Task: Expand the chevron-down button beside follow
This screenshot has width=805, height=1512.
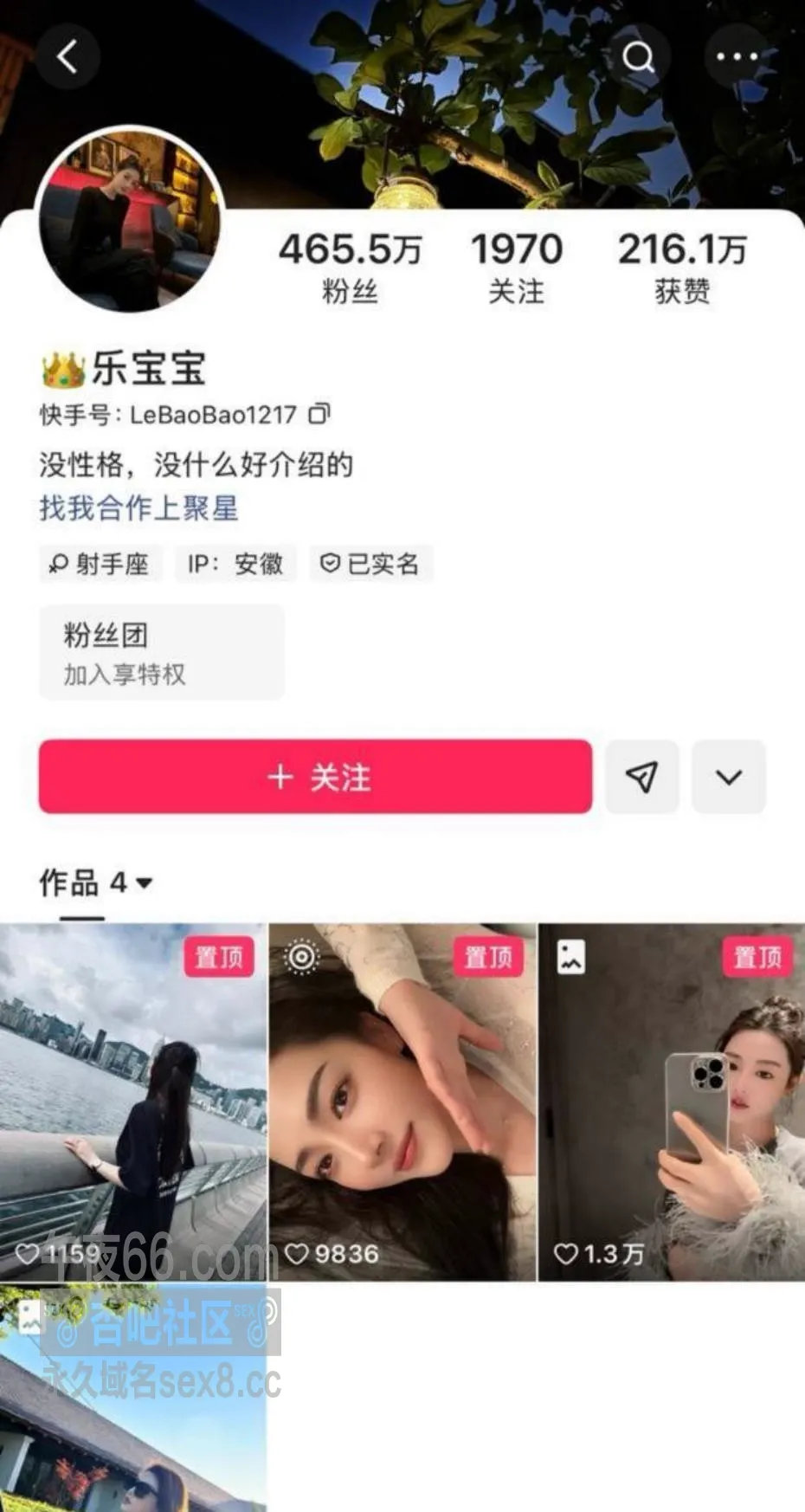Action: pos(729,777)
